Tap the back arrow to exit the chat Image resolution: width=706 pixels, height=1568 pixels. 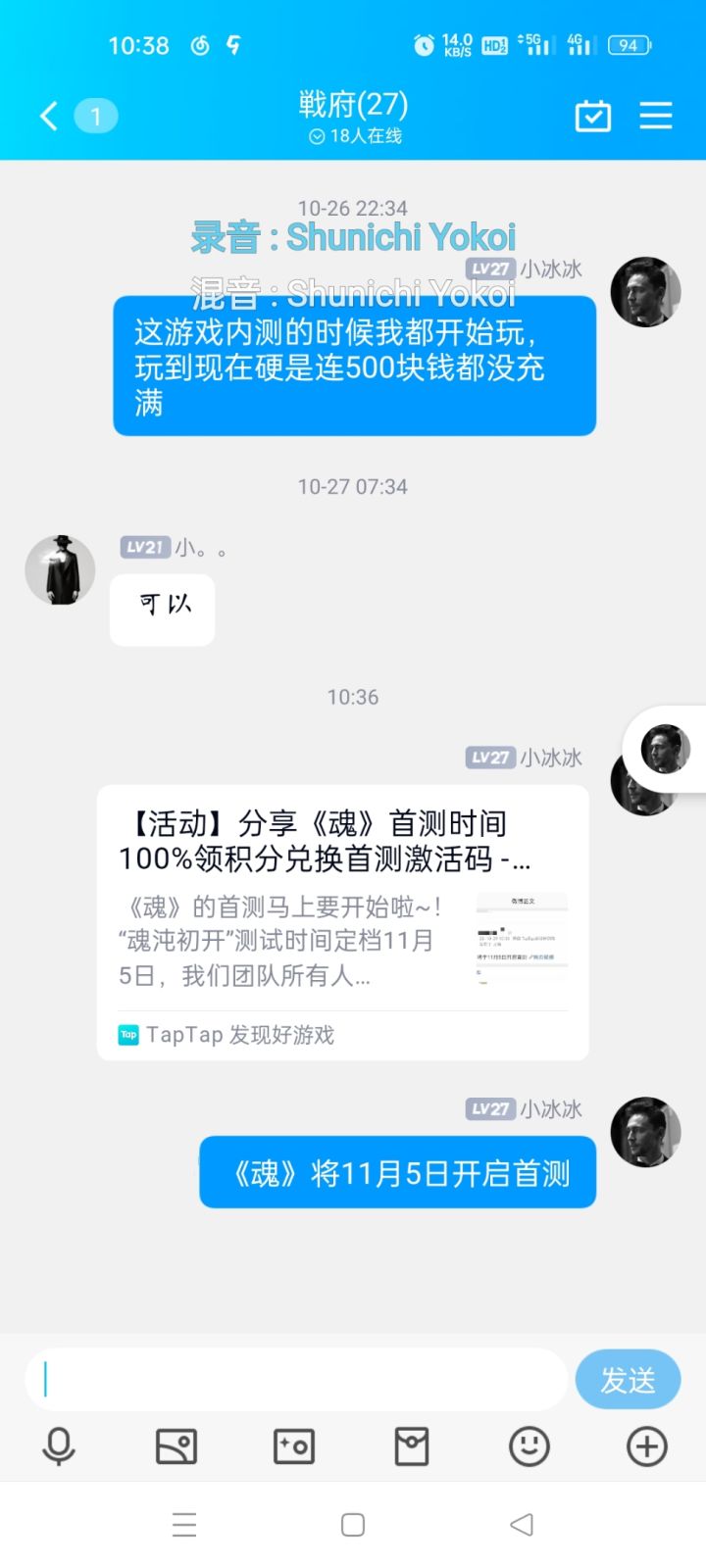[48, 116]
